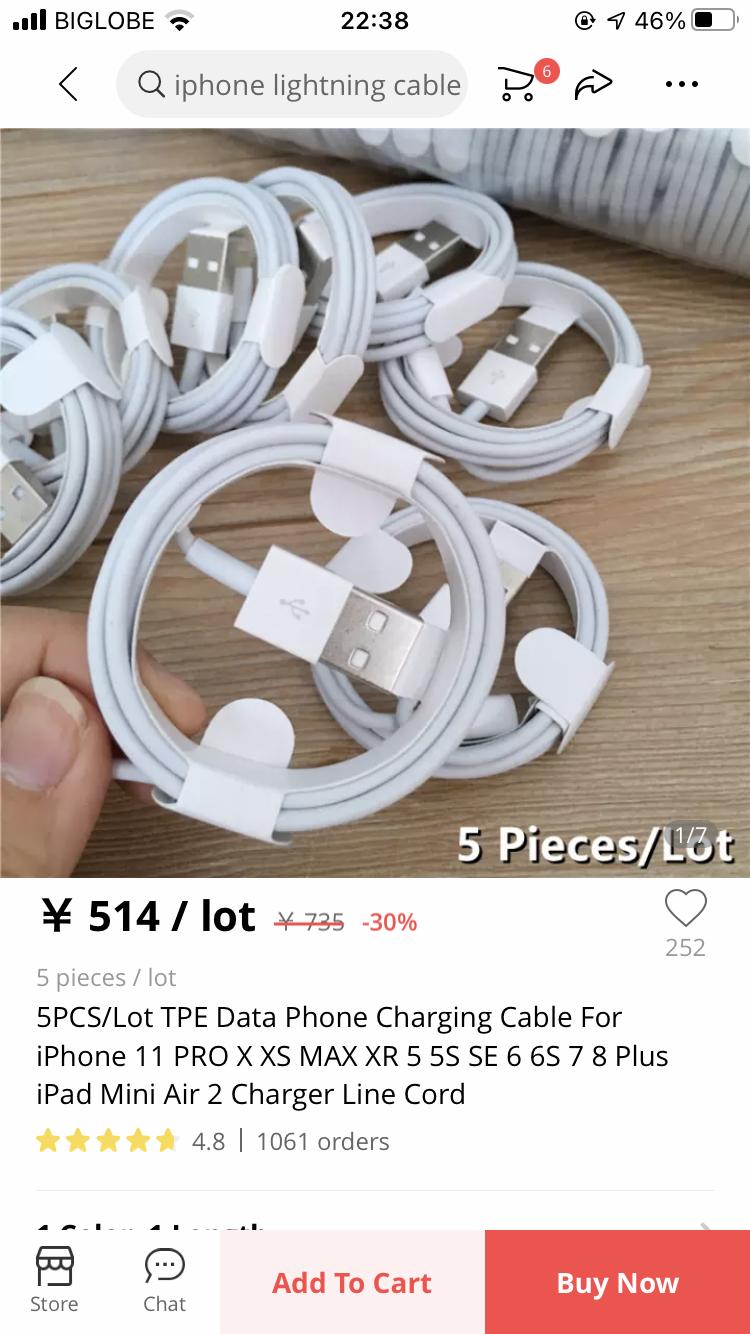Viewport: 750px width, 1334px height.
Task: Tap Buy Now
Action: pos(617,1282)
